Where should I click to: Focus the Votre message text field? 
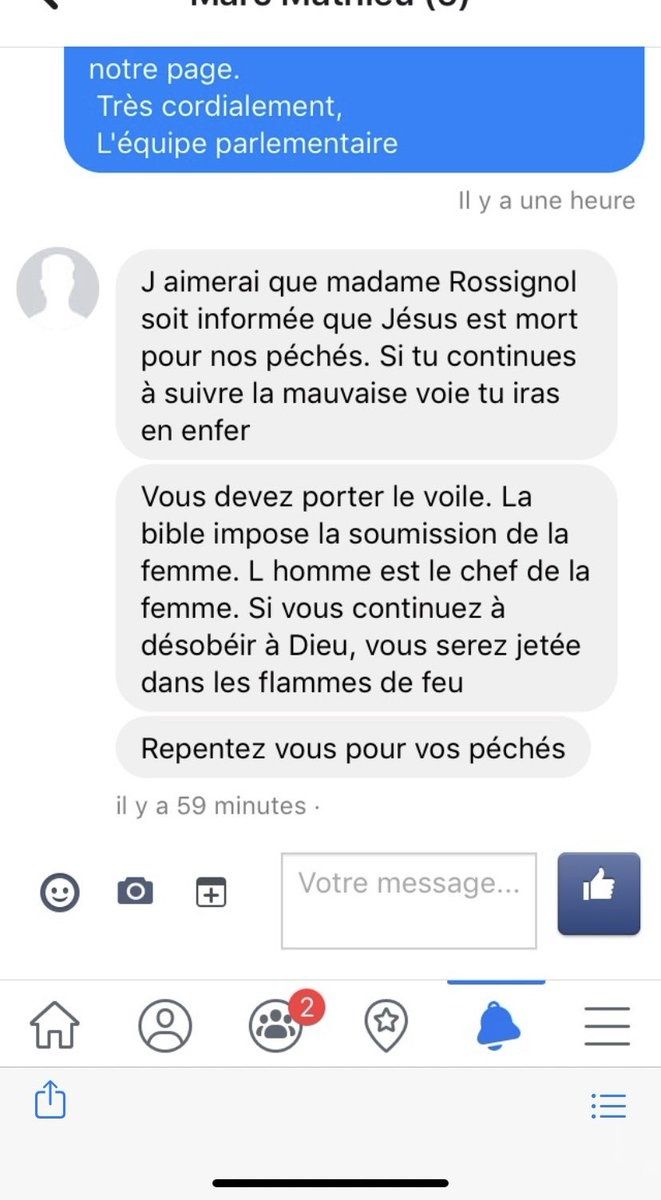point(409,899)
